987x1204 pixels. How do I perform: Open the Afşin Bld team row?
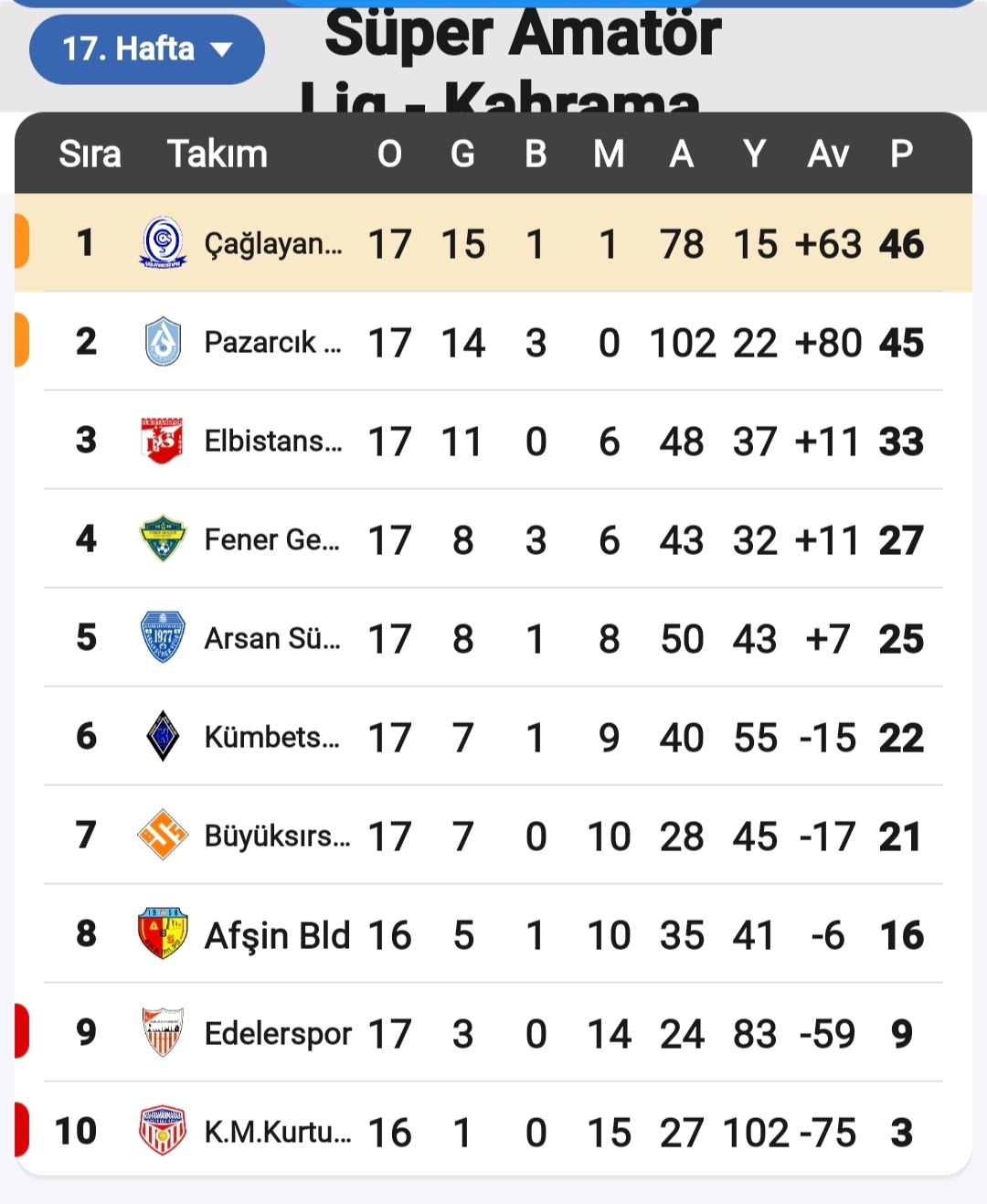[276, 935]
